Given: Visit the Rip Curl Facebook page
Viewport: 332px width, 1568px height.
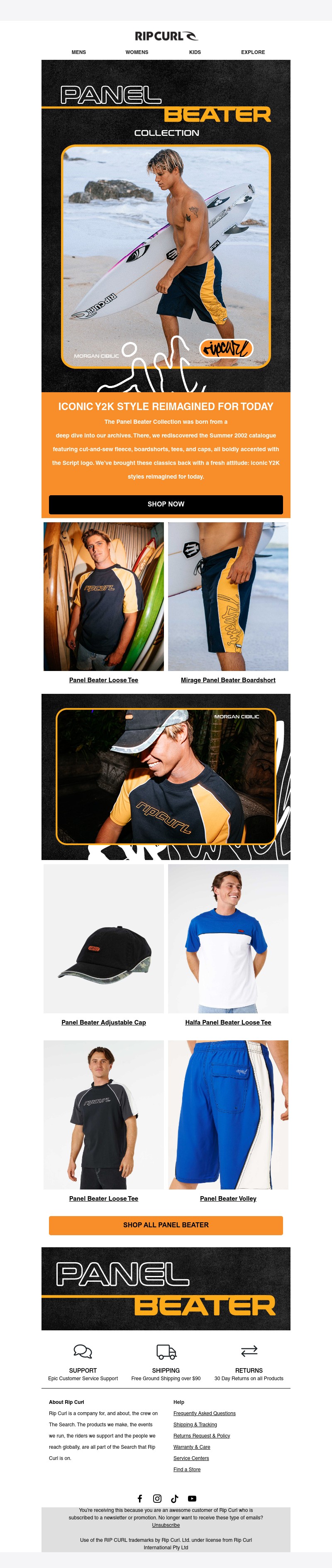Looking at the screenshot, I should [x=140, y=1499].
